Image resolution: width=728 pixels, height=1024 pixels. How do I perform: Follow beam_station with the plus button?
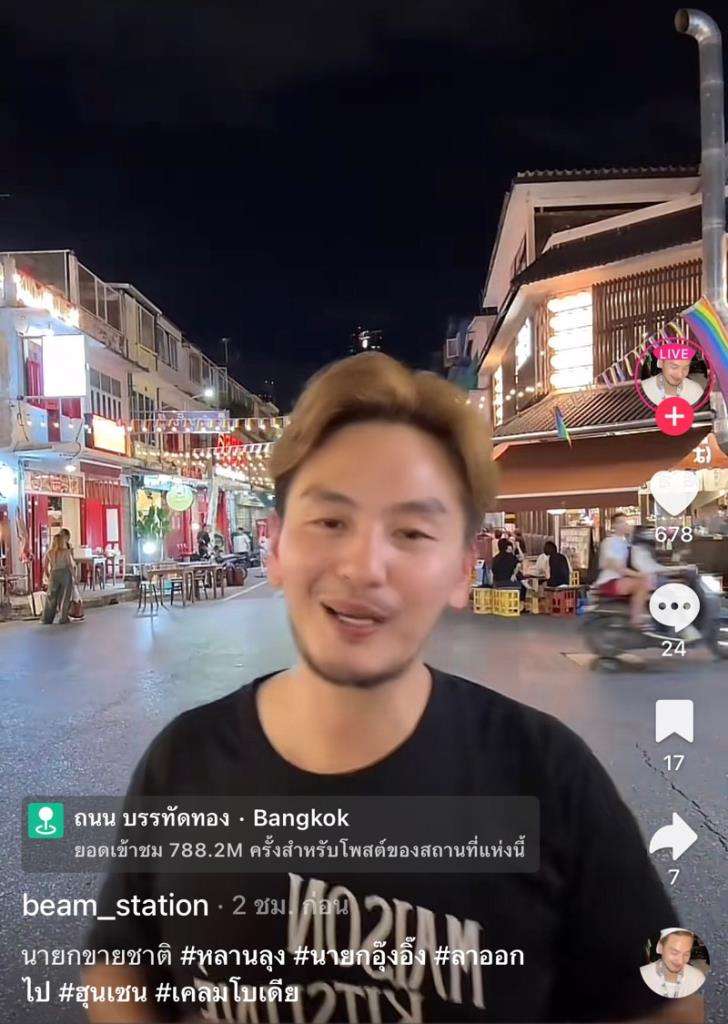(674, 416)
